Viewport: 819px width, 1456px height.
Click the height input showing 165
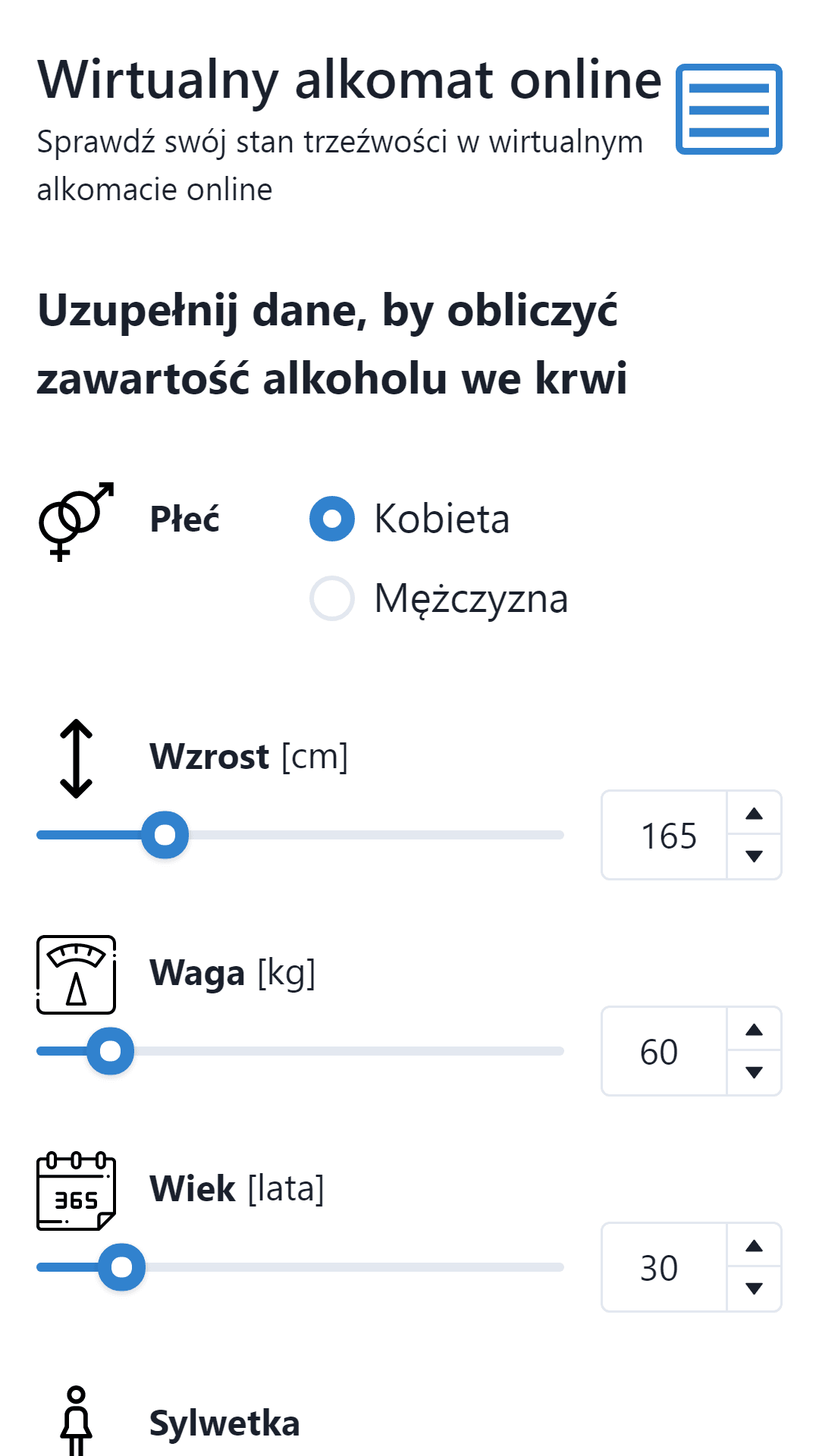pyautogui.click(x=668, y=834)
